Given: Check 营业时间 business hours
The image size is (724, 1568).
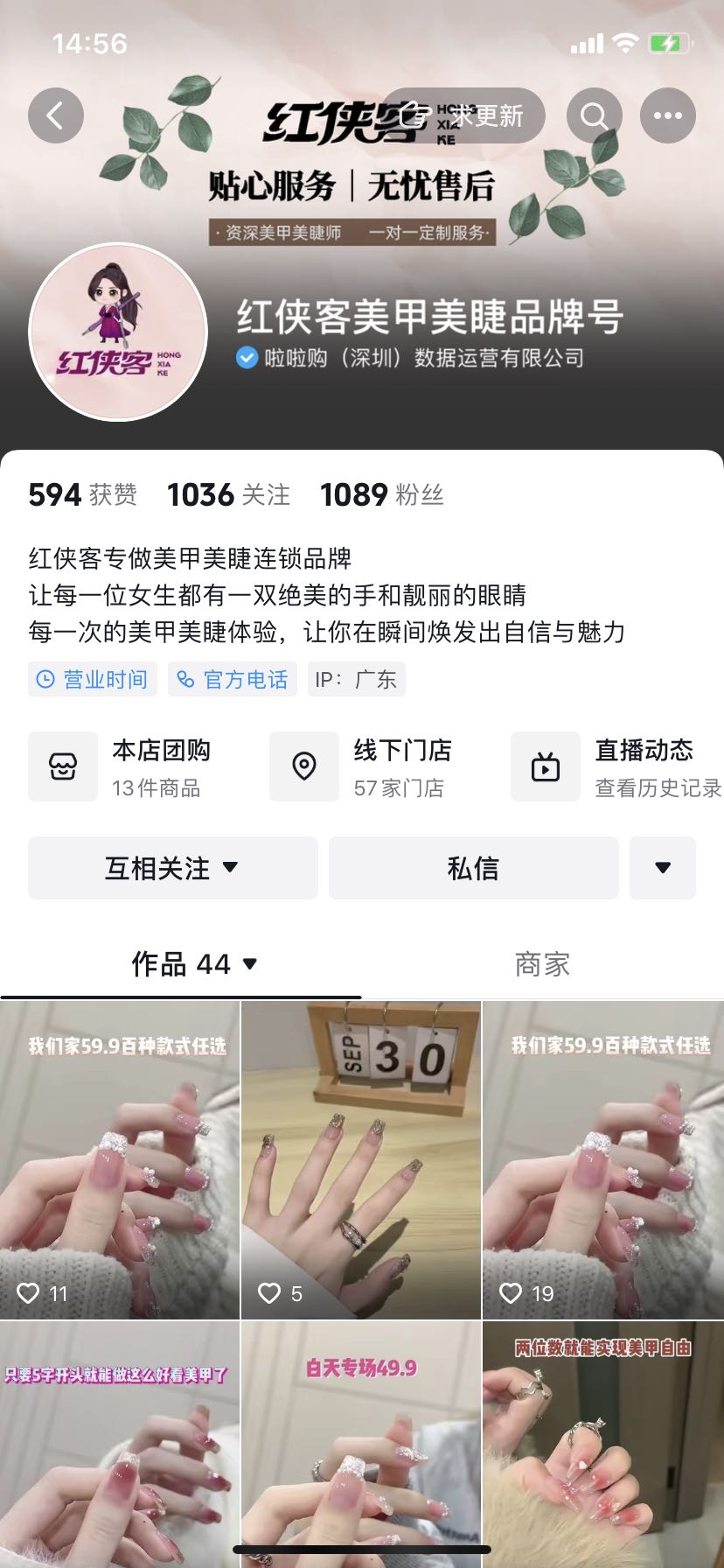Looking at the screenshot, I should pos(93,679).
